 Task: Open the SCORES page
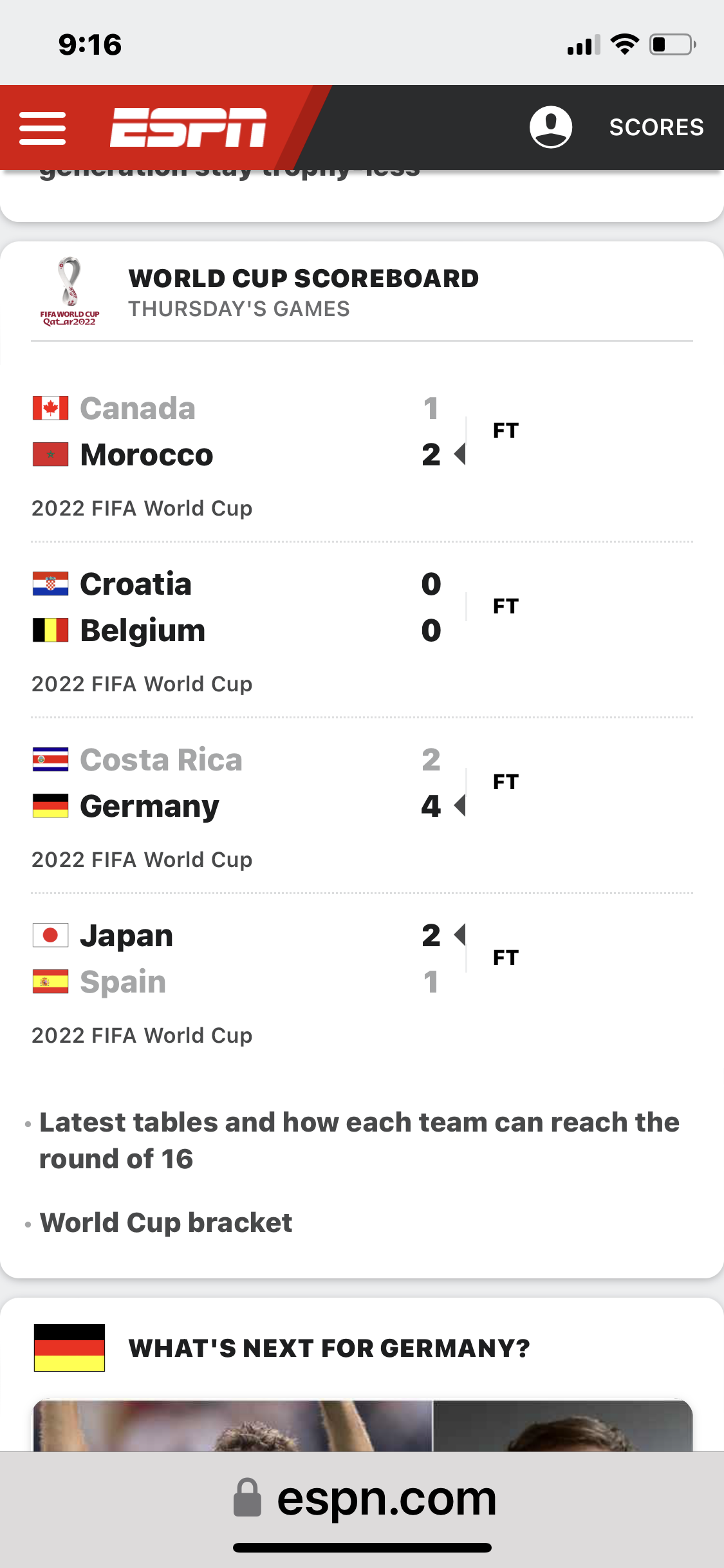tap(656, 127)
